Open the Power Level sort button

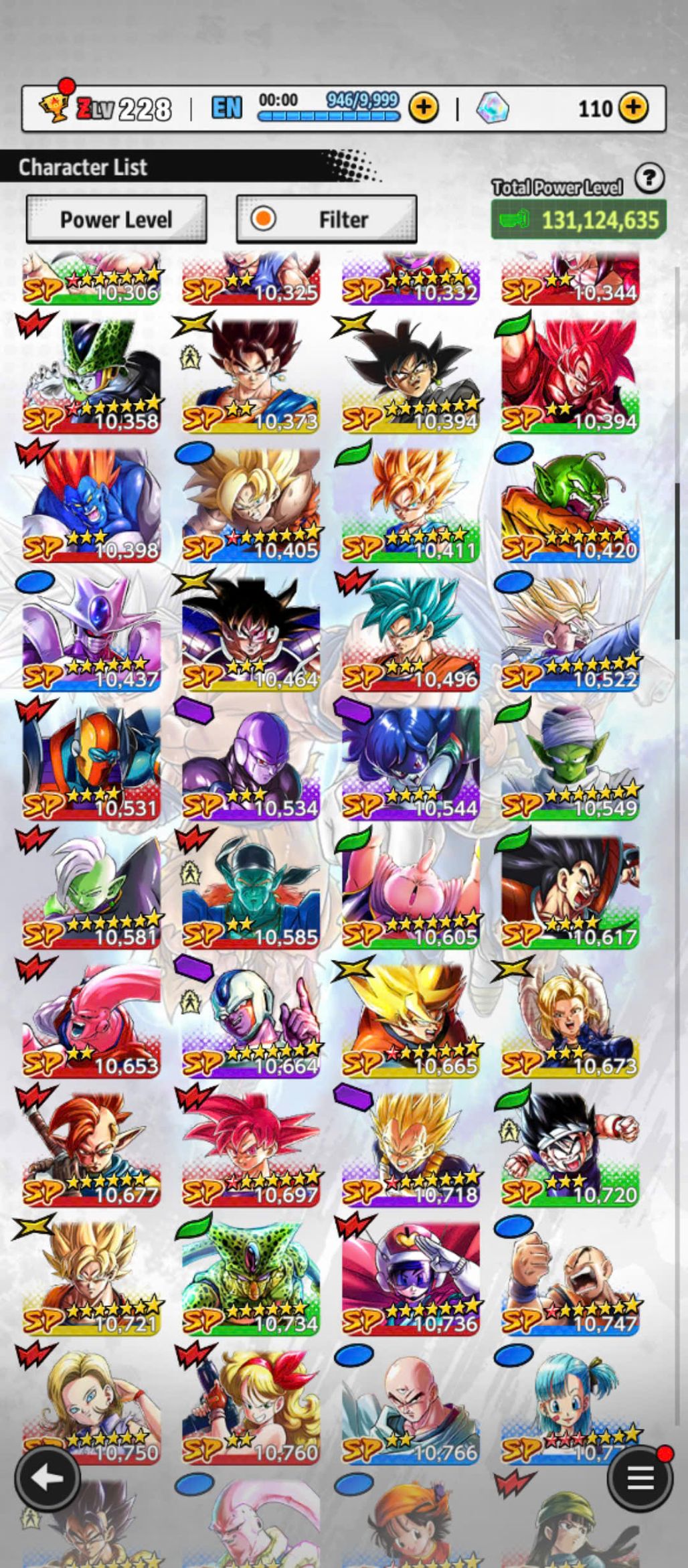click(116, 220)
